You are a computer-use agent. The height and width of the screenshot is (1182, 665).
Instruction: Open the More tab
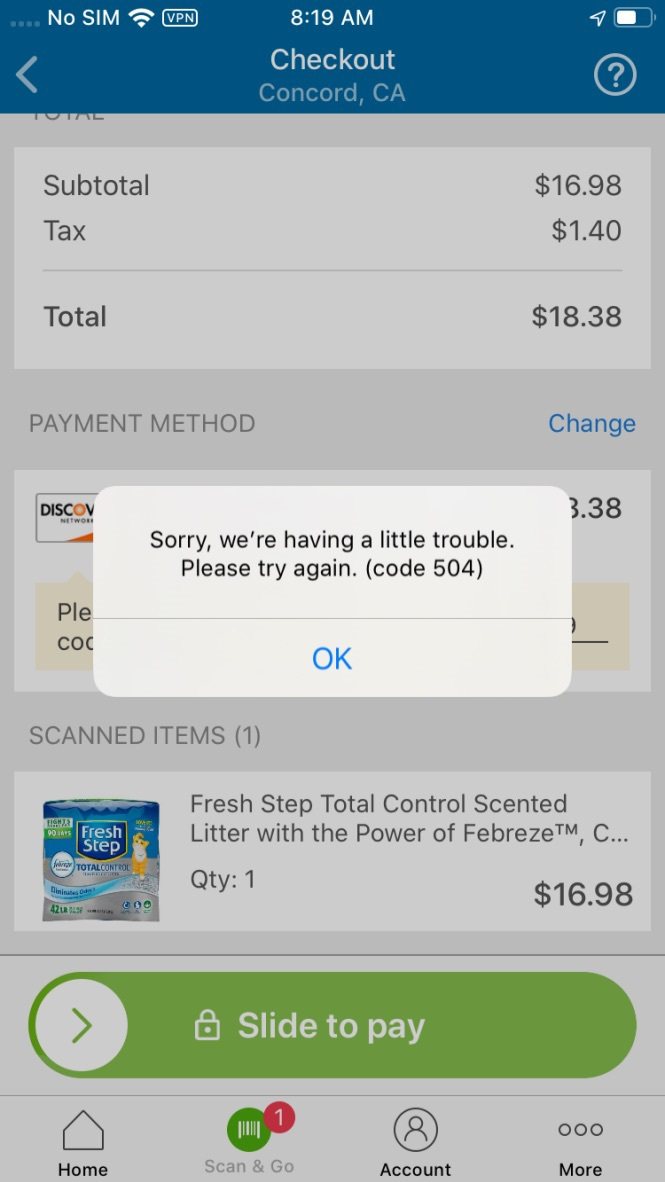pyautogui.click(x=580, y=1143)
